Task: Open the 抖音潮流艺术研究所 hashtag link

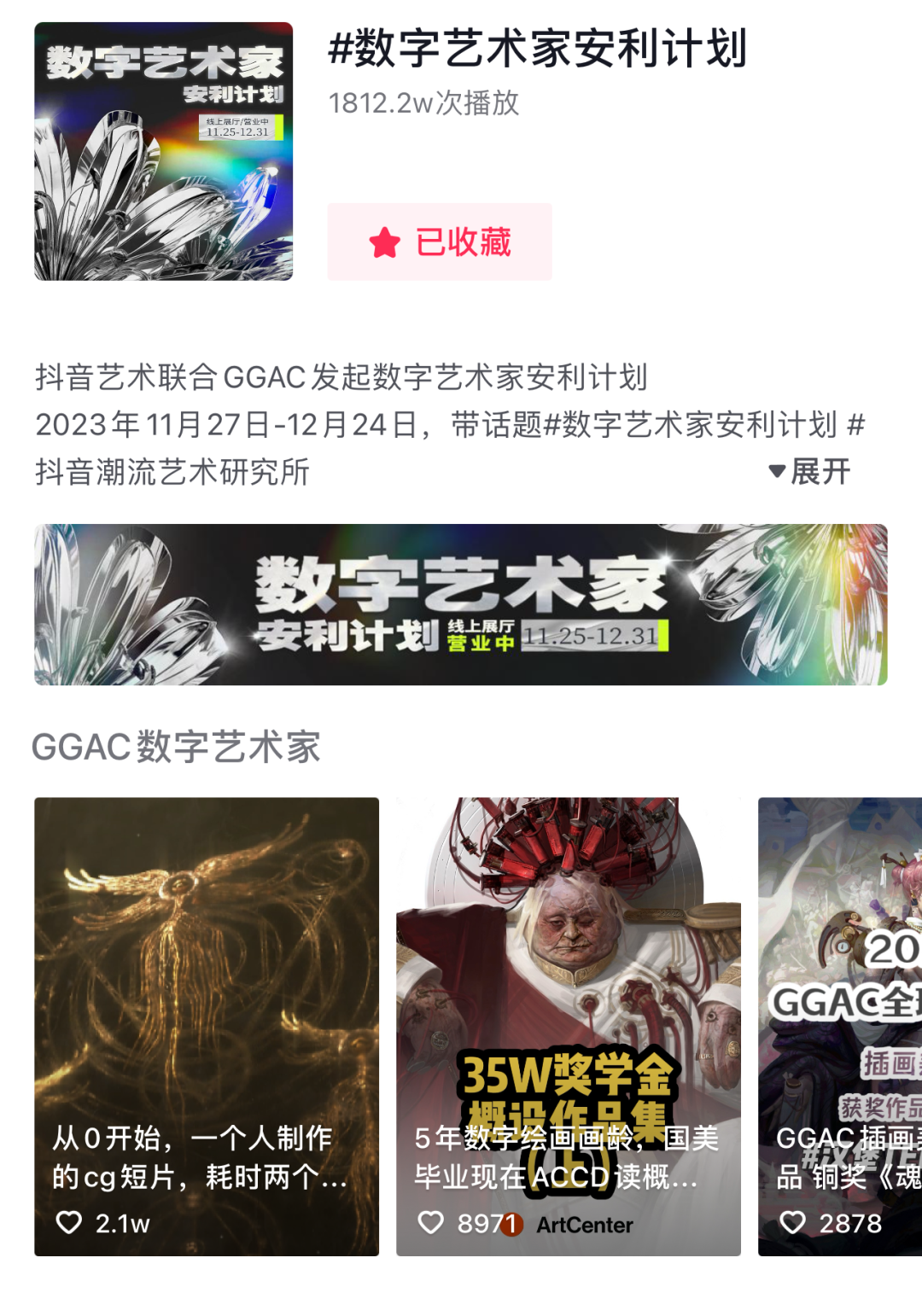Action: click(x=171, y=470)
